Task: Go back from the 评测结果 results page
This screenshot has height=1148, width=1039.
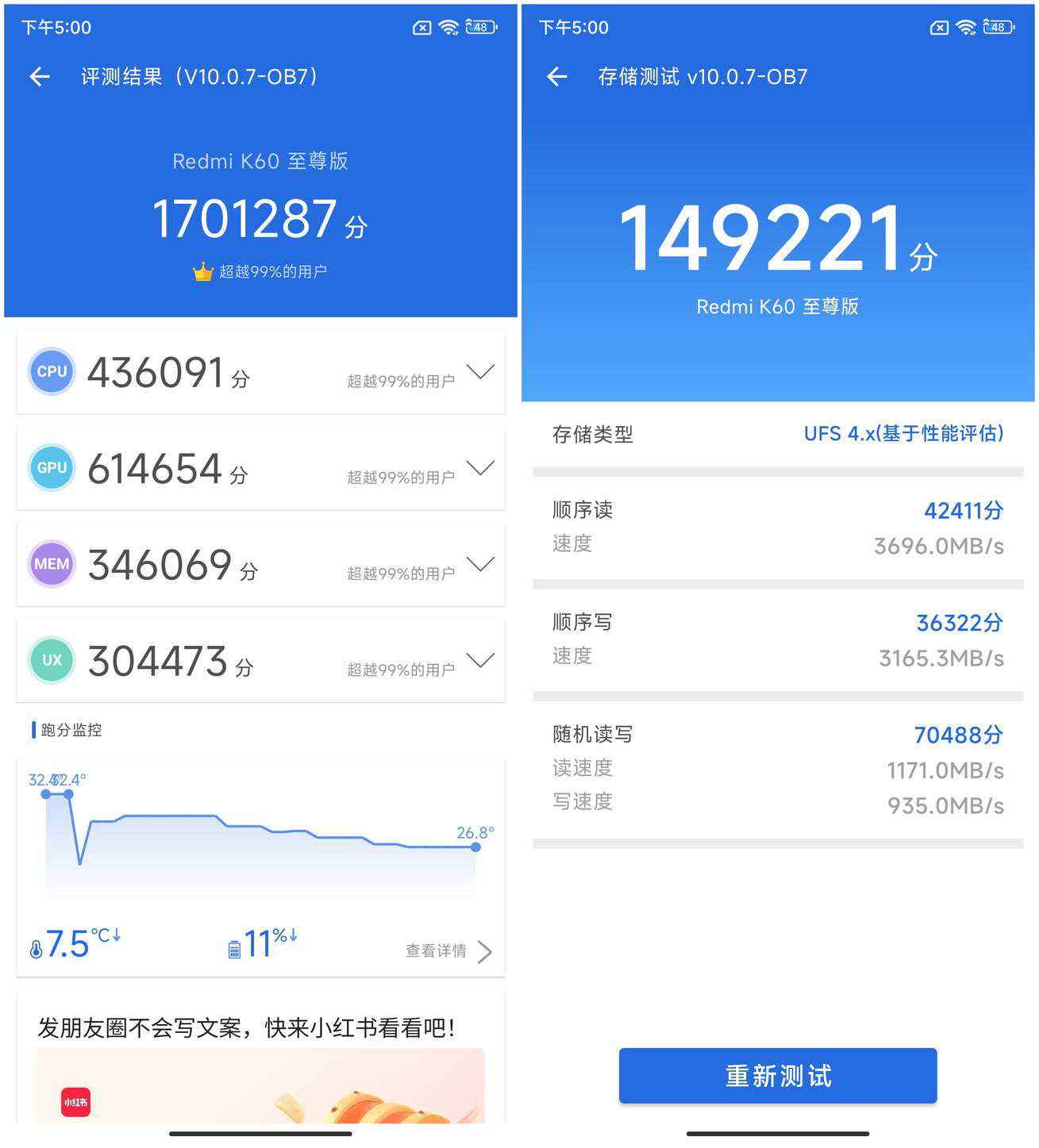Action: [40, 77]
